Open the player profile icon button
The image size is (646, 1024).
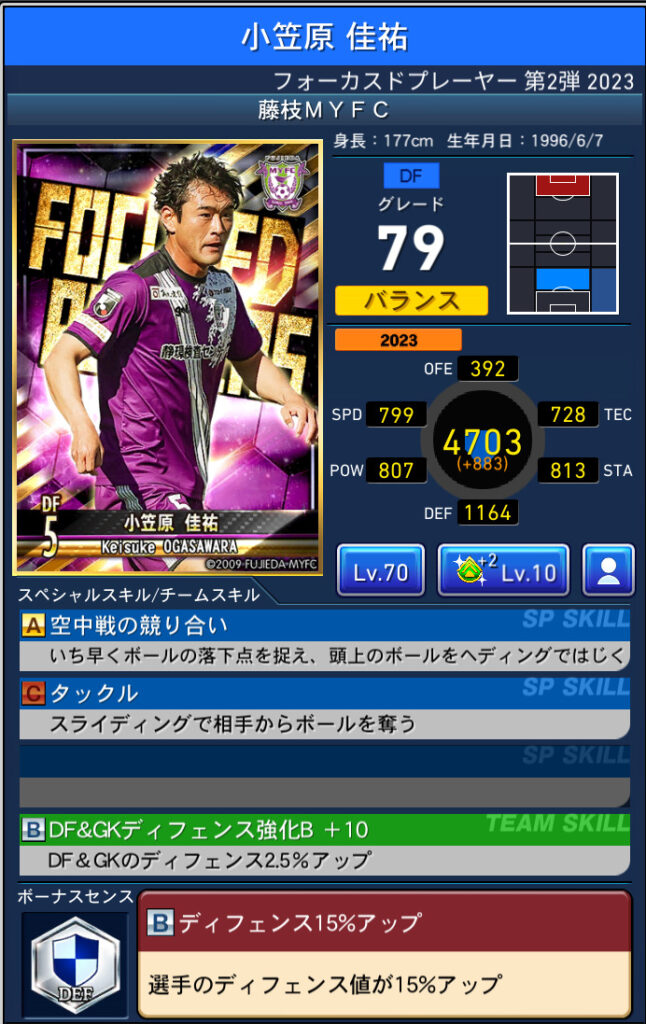click(608, 571)
